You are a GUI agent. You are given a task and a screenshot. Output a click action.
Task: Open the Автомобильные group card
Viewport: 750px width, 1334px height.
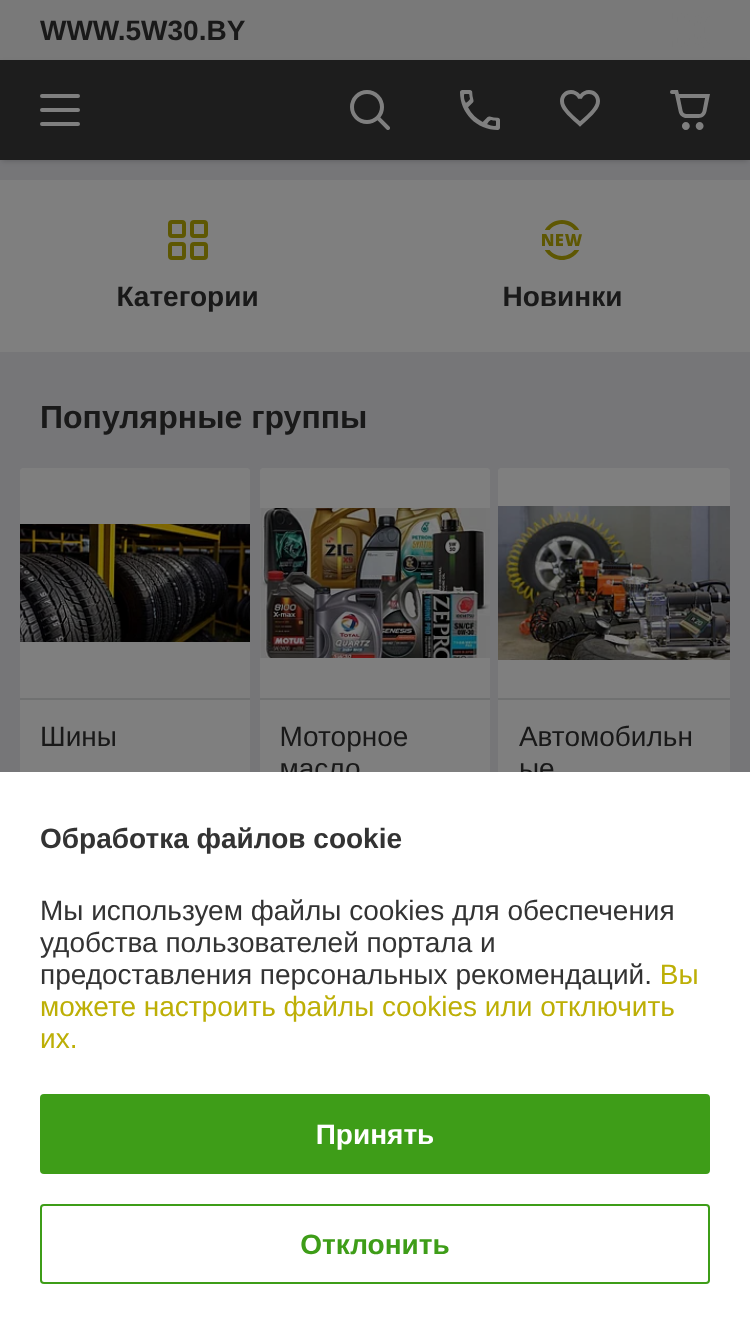pyautogui.click(x=614, y=620)
